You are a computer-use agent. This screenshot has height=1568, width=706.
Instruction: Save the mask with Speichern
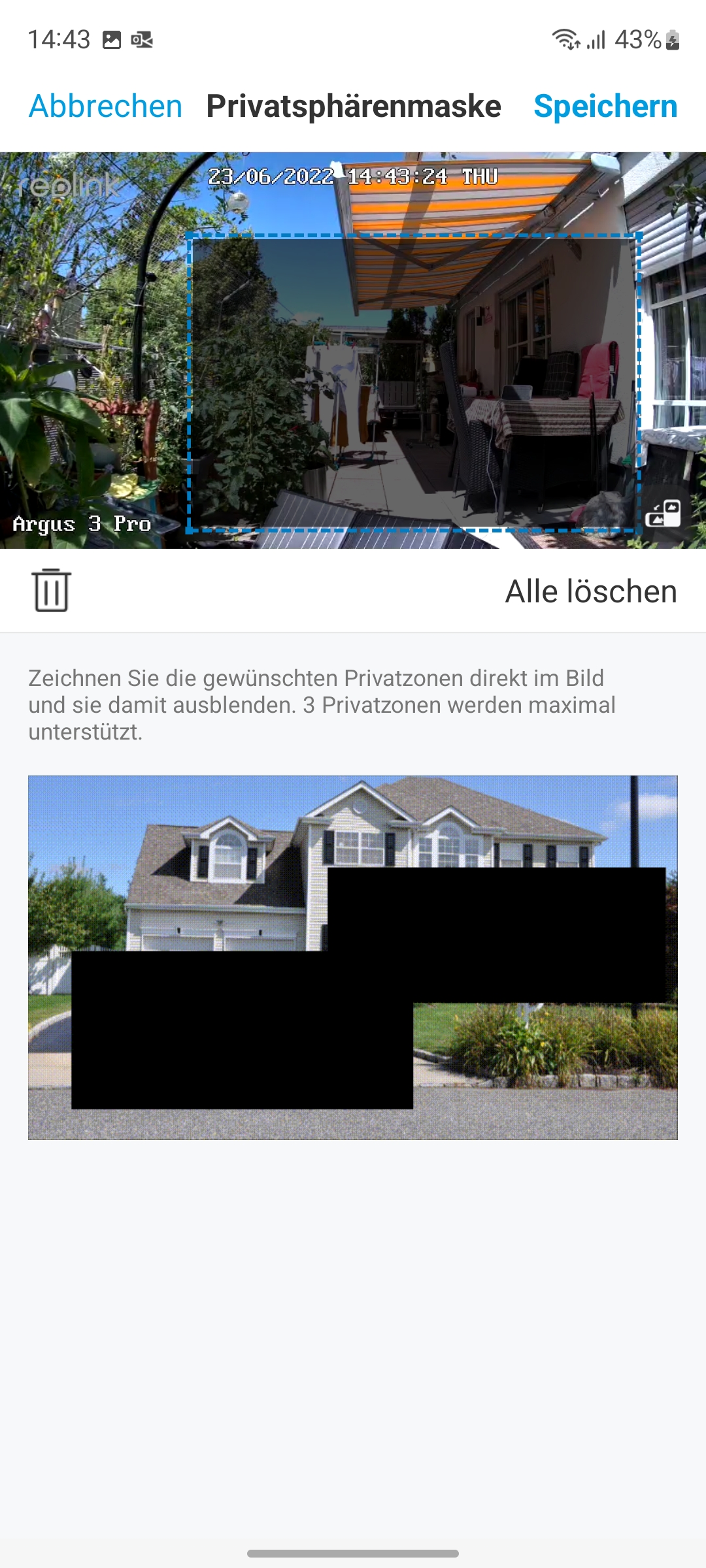605,106
